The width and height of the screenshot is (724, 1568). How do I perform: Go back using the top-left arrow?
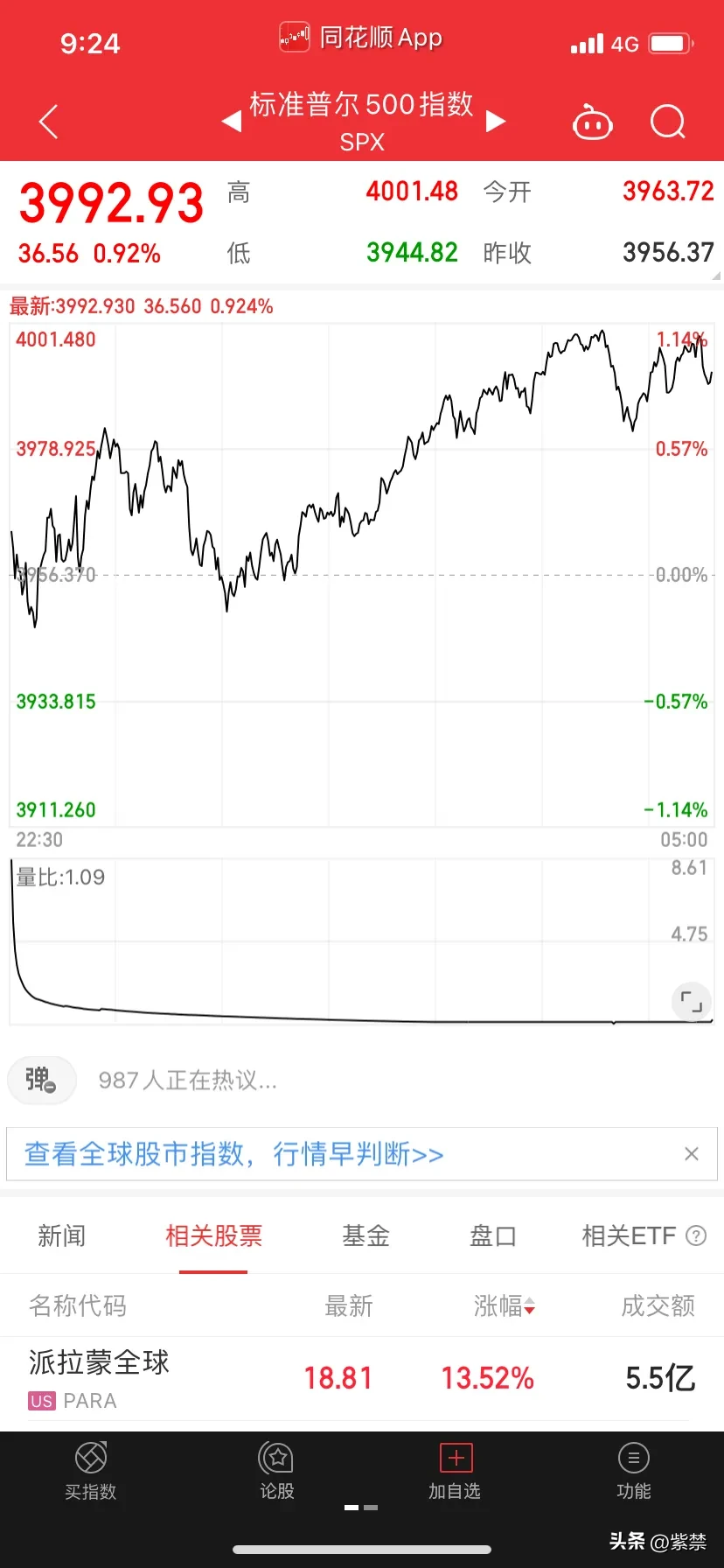pos(49,122)
